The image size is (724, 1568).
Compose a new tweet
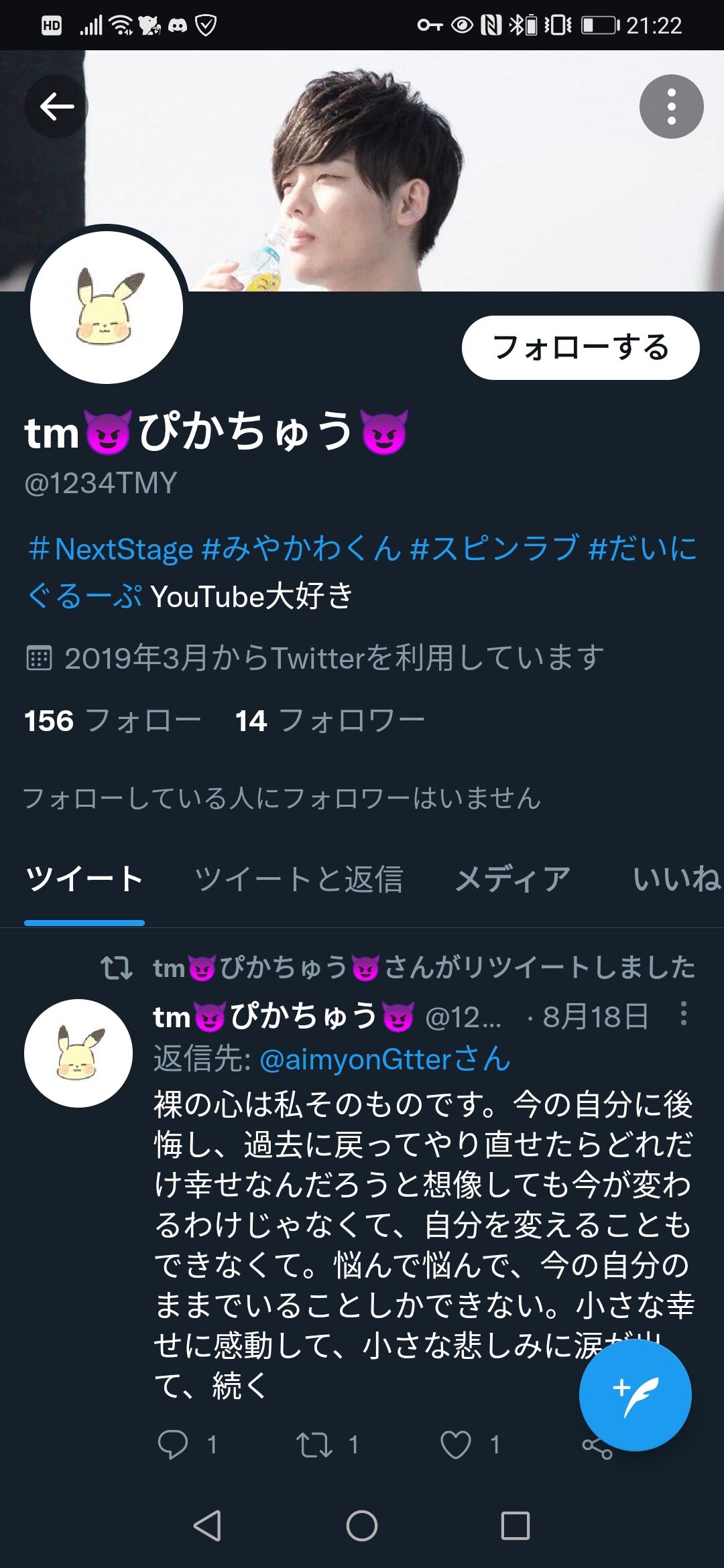pos(635,1394)
